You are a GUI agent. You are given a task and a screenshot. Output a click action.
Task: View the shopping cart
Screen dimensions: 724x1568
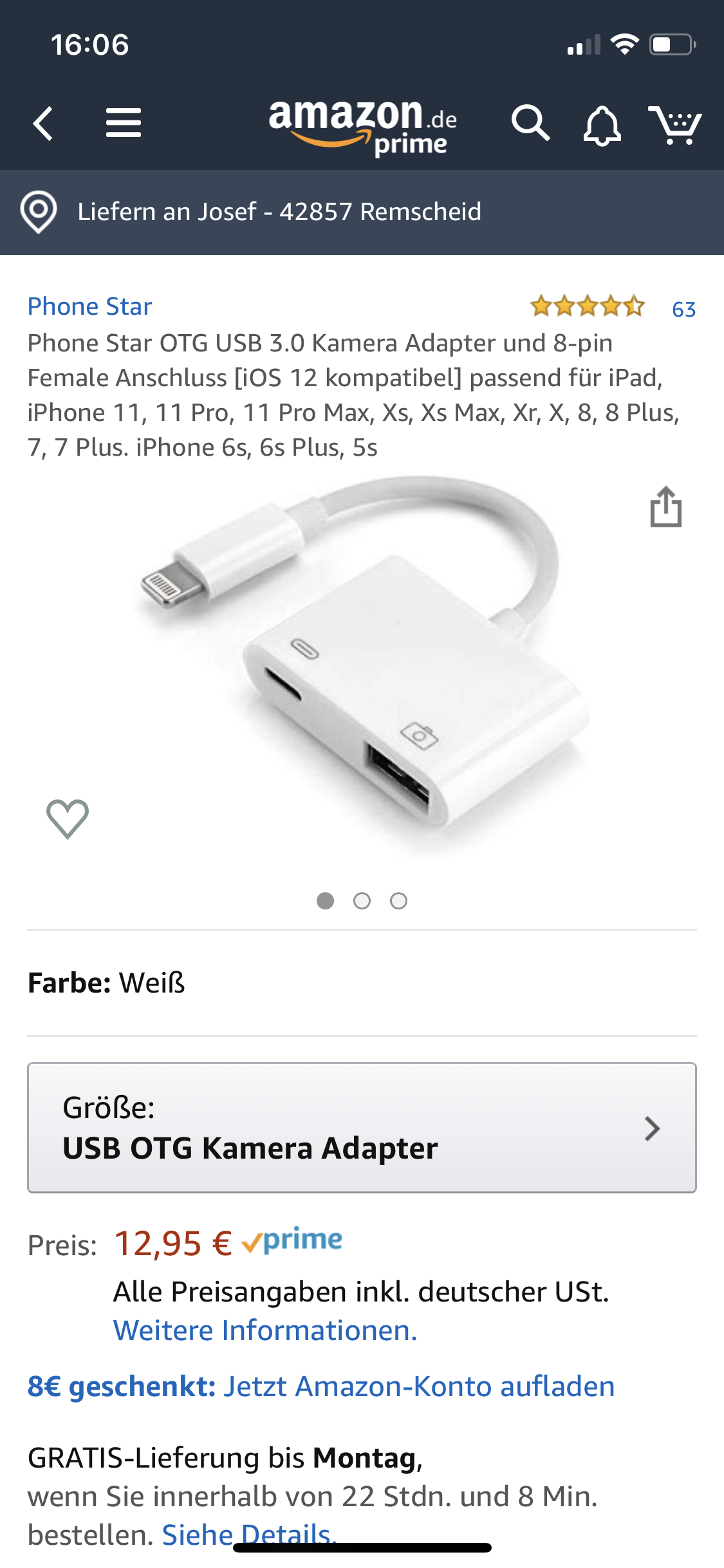point(674,125)
